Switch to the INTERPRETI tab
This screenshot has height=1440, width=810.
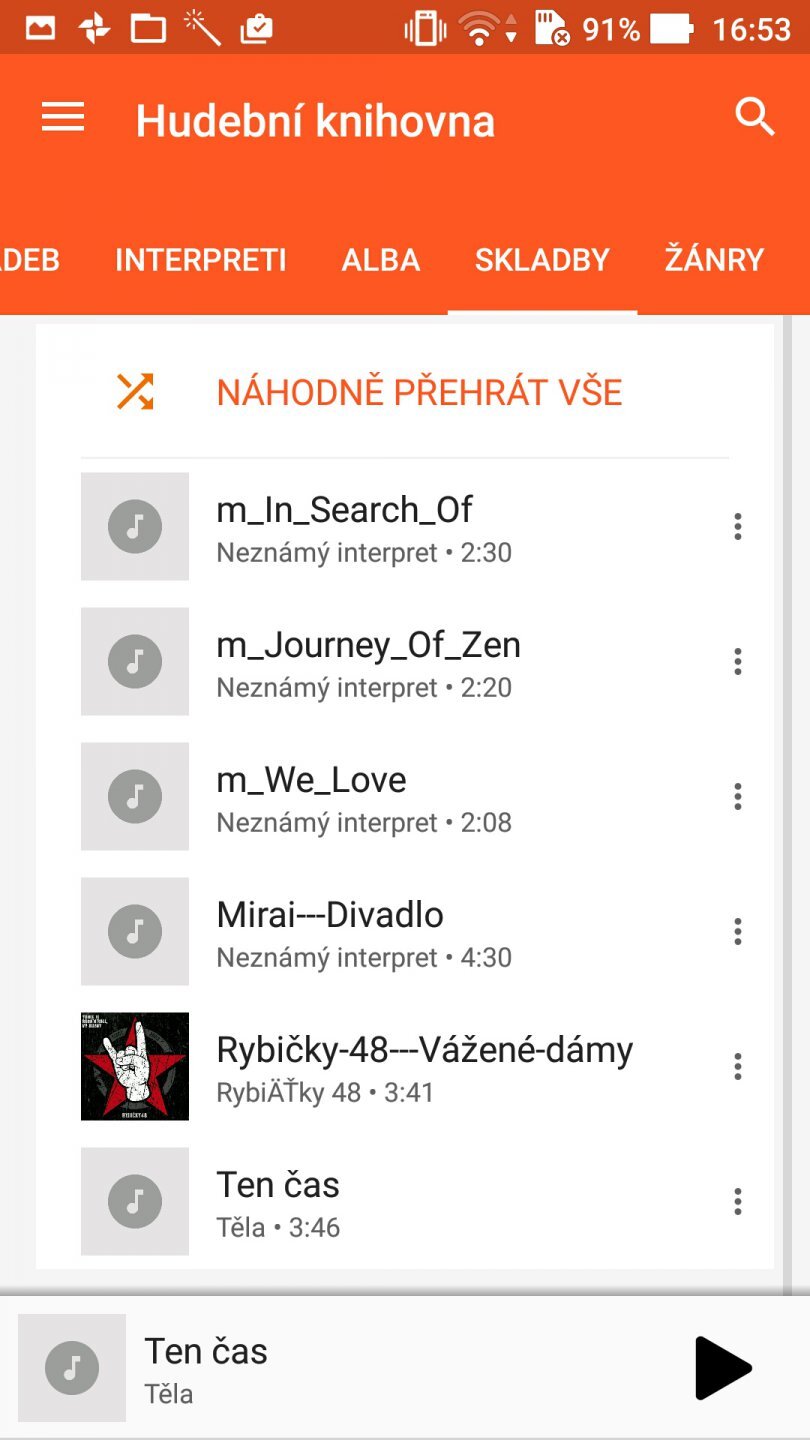tap(200, 260)
